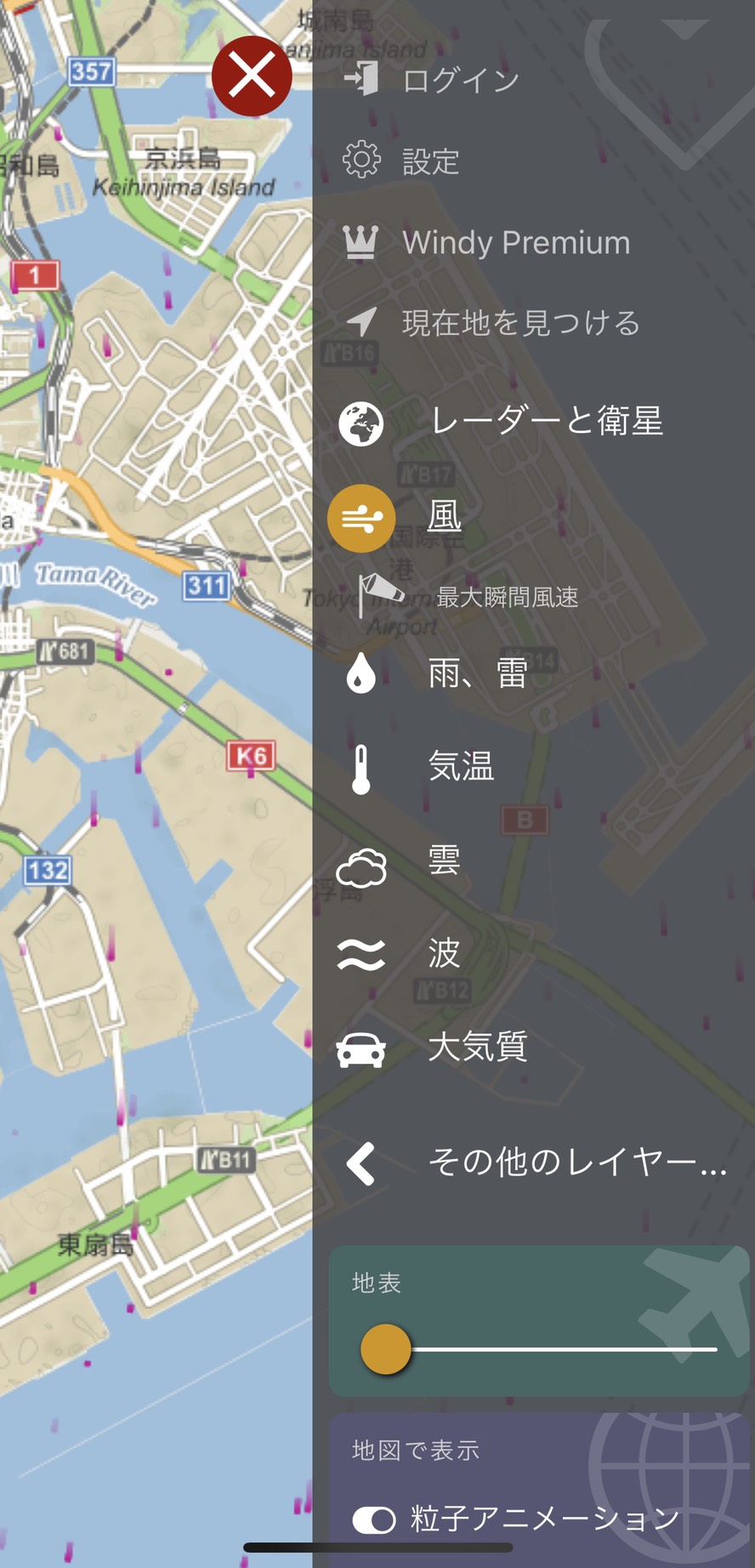Toggle 粒子アニメーション particle animation

tap(374, 1520)
